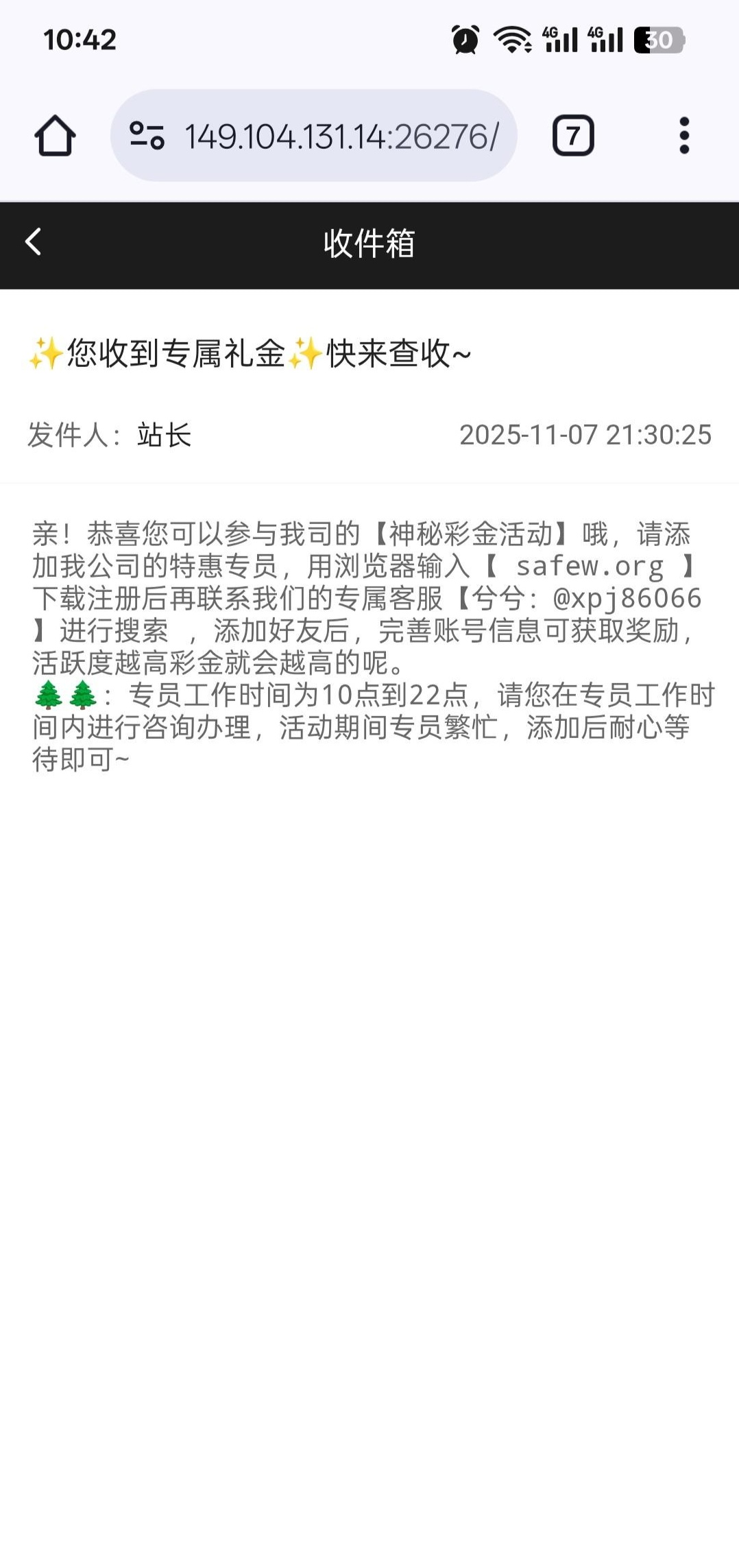View site info icon in address bar
Image resolution: width=739 pixels, height=1568 pixels.
[147, 135]
